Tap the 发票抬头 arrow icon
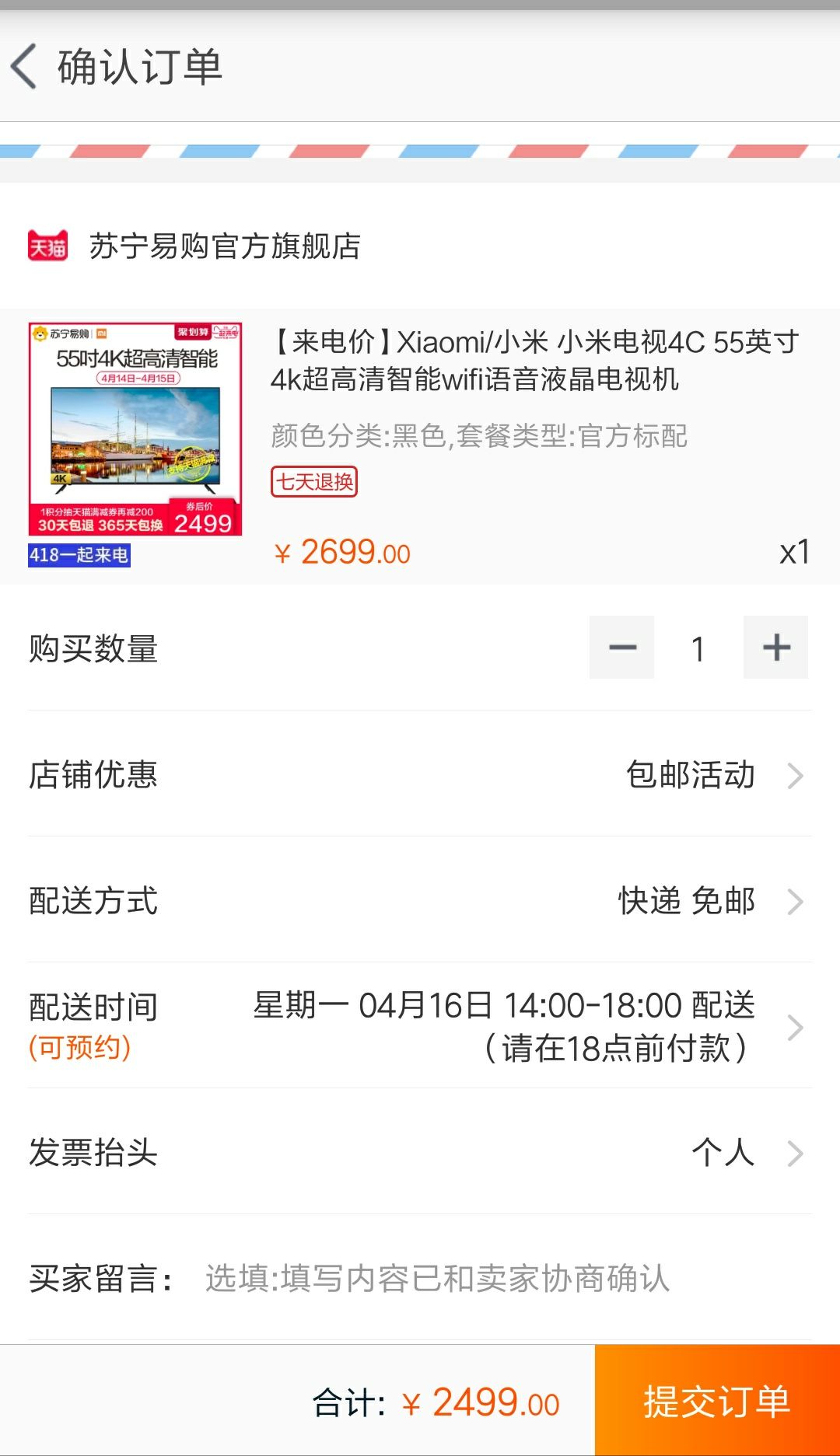Screen dimensions: 840x1456 pyautogui.click(x=795, y=1153)
